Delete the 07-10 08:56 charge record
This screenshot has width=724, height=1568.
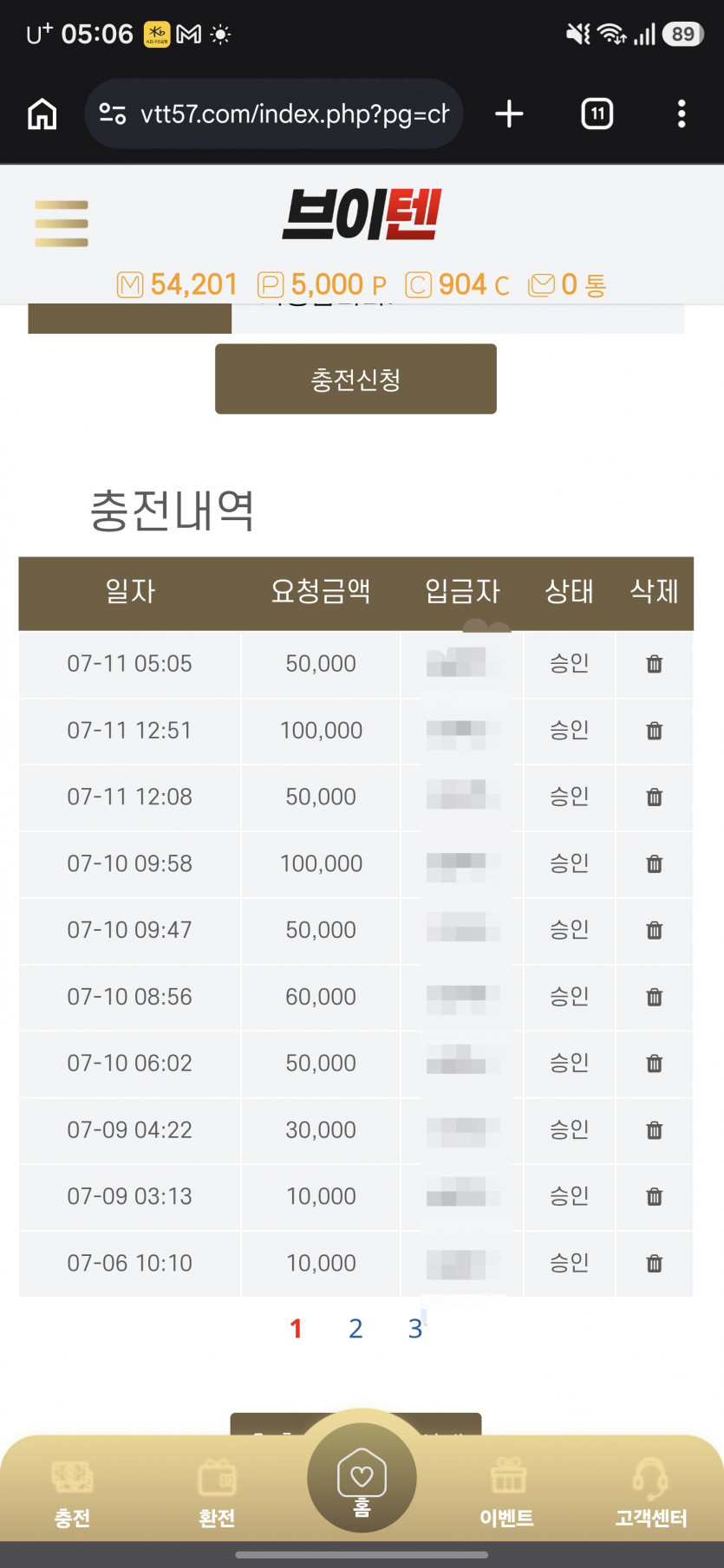pos(655,997)
